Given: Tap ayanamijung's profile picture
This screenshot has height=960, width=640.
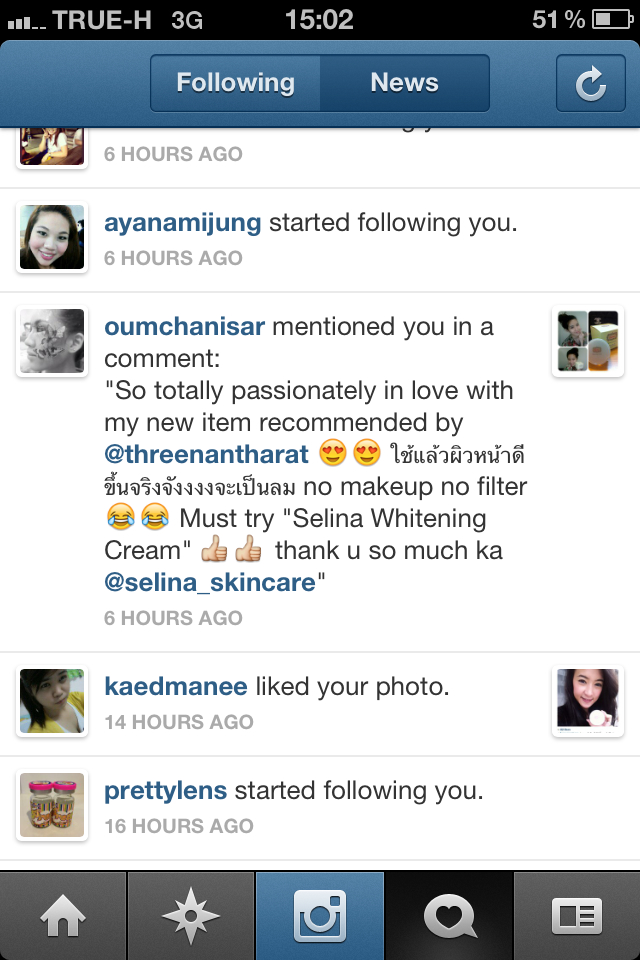Looking at the screenshot, I should pyautogui.click(x=52, y=238).
